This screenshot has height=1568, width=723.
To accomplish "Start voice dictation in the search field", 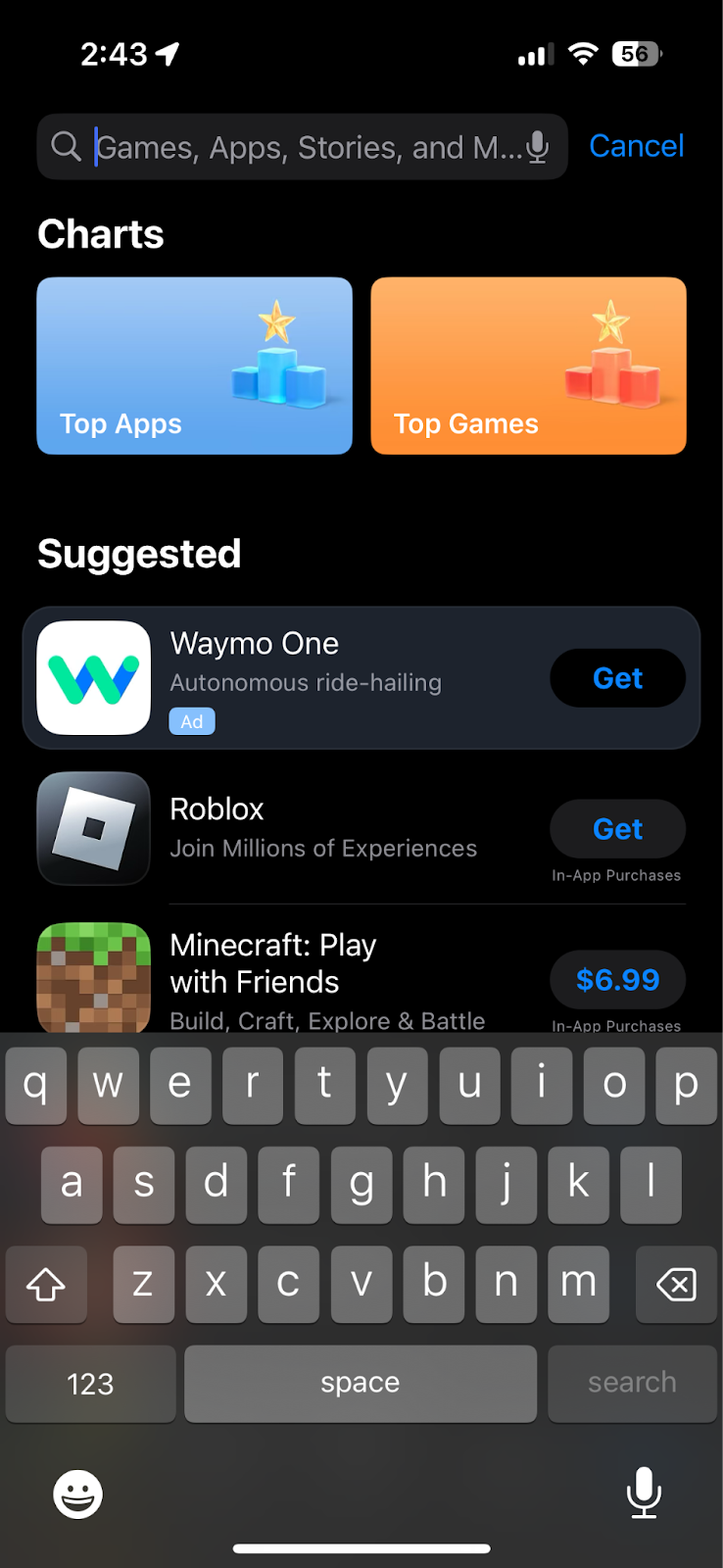I will point(537,147).
